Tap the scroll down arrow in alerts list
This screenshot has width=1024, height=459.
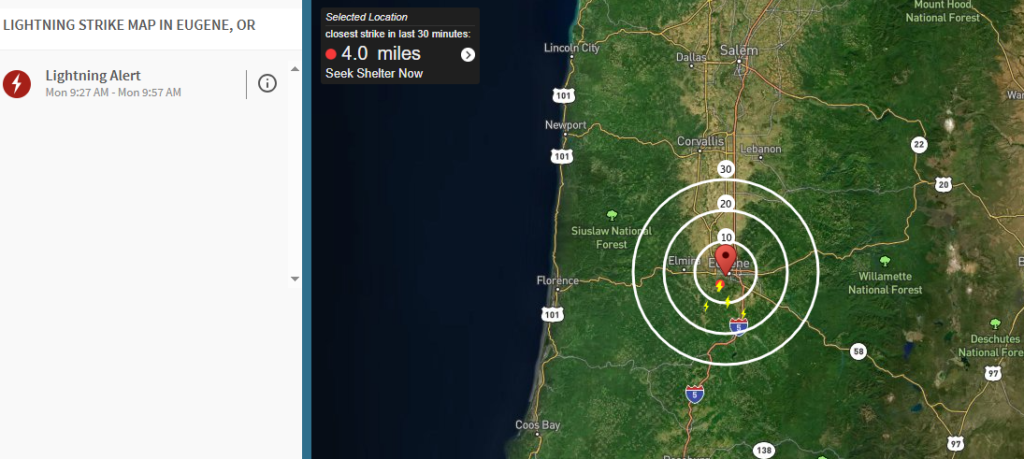[x=295, y=279]
